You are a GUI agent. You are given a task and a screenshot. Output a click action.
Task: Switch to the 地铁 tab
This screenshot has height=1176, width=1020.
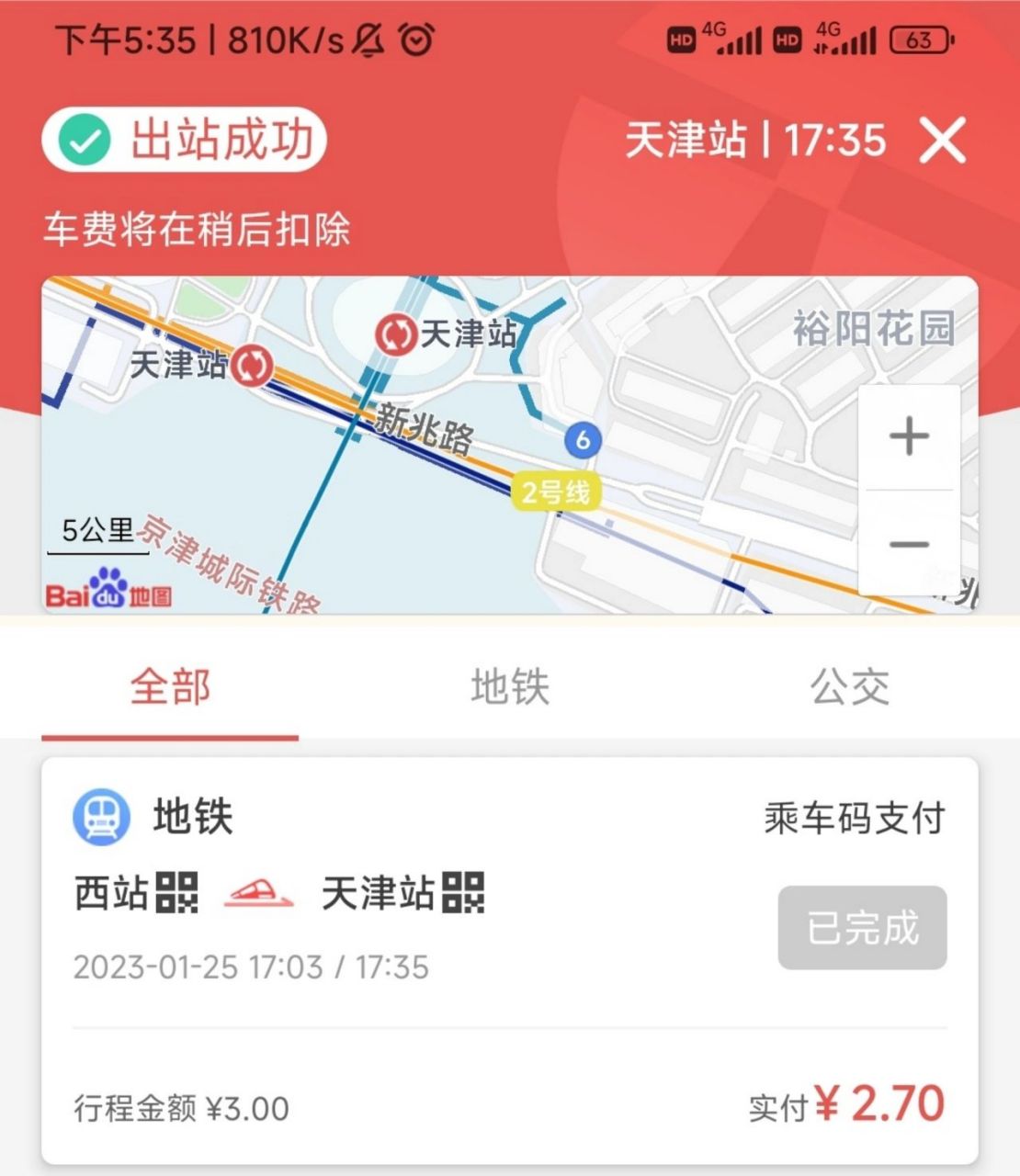(508, 687)
